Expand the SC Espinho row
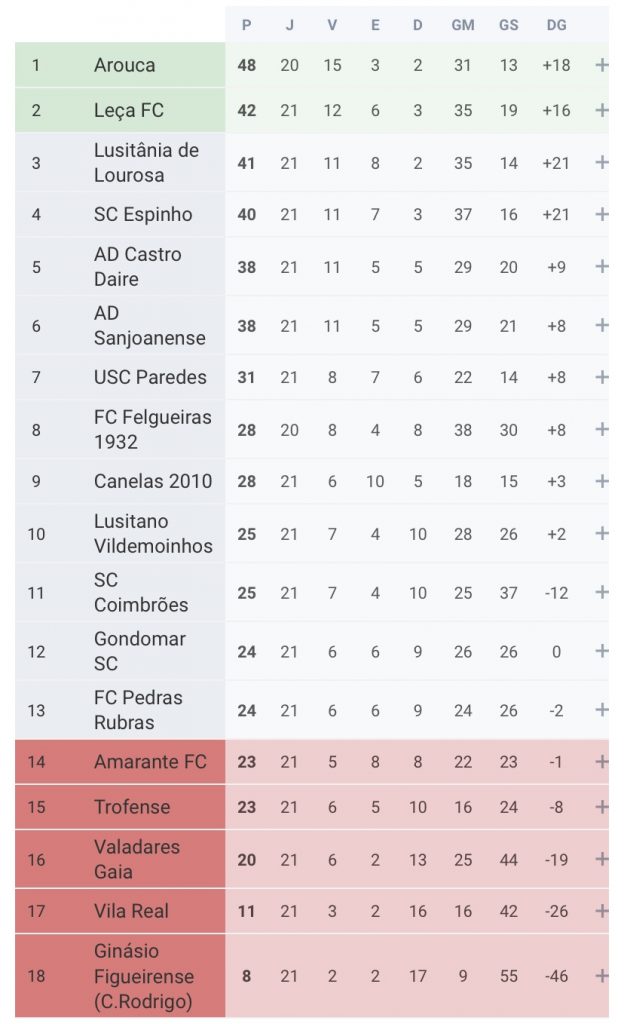This screenshot has width=624, height=1024. [602, 214]
